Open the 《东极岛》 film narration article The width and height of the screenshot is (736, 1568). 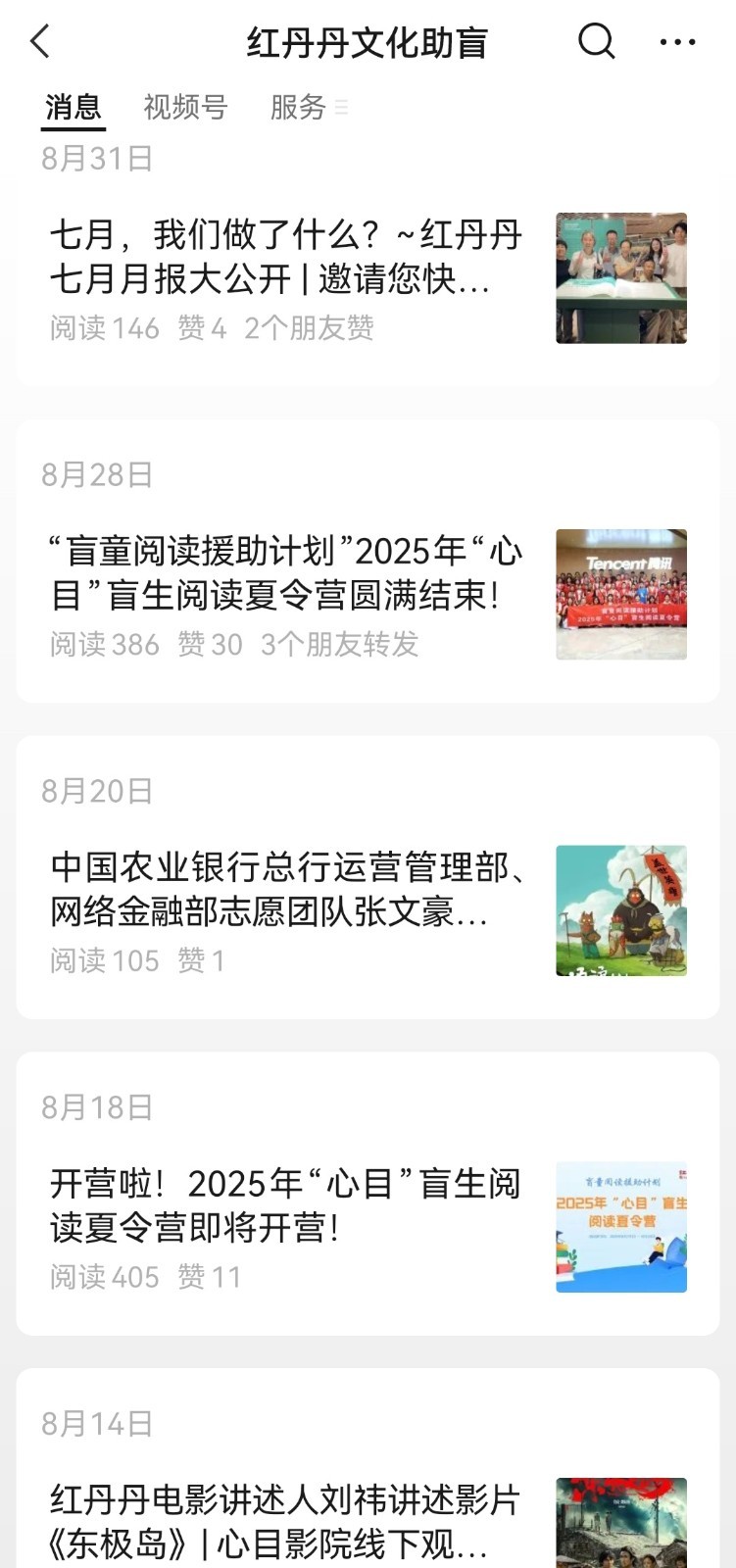(285, 1522)
